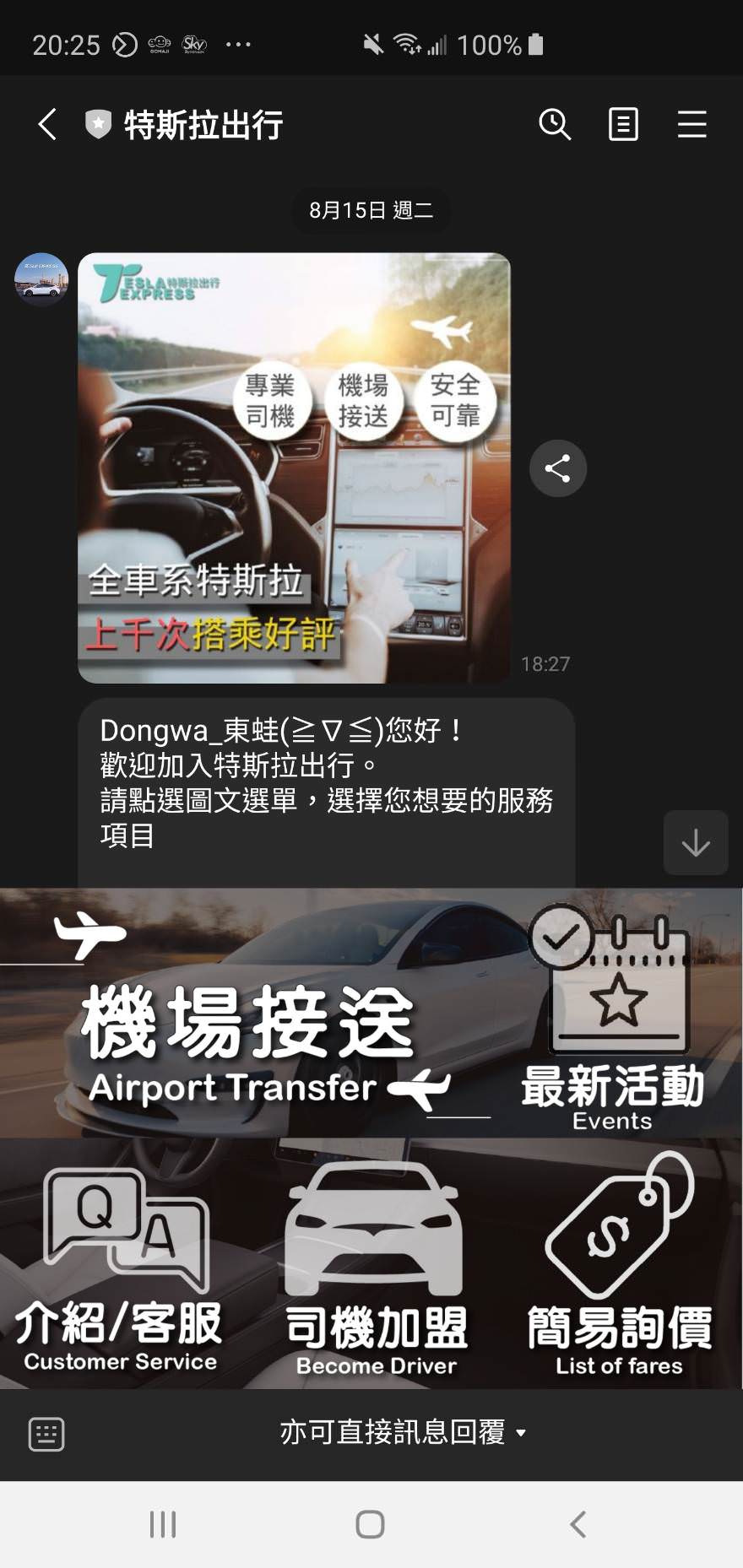
Task: Collapse the rich menu via 亦可直接訊息回覆
Action: pyautogui.click(x=403, y=1432)
